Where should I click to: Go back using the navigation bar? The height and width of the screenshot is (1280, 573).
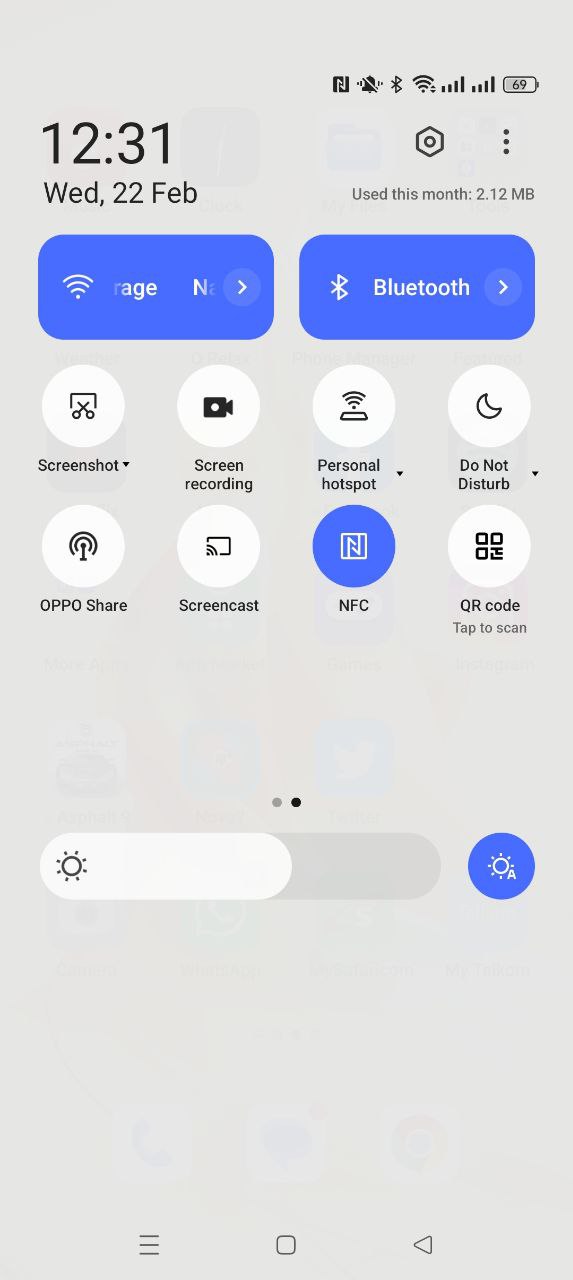tap(423, 1244)
